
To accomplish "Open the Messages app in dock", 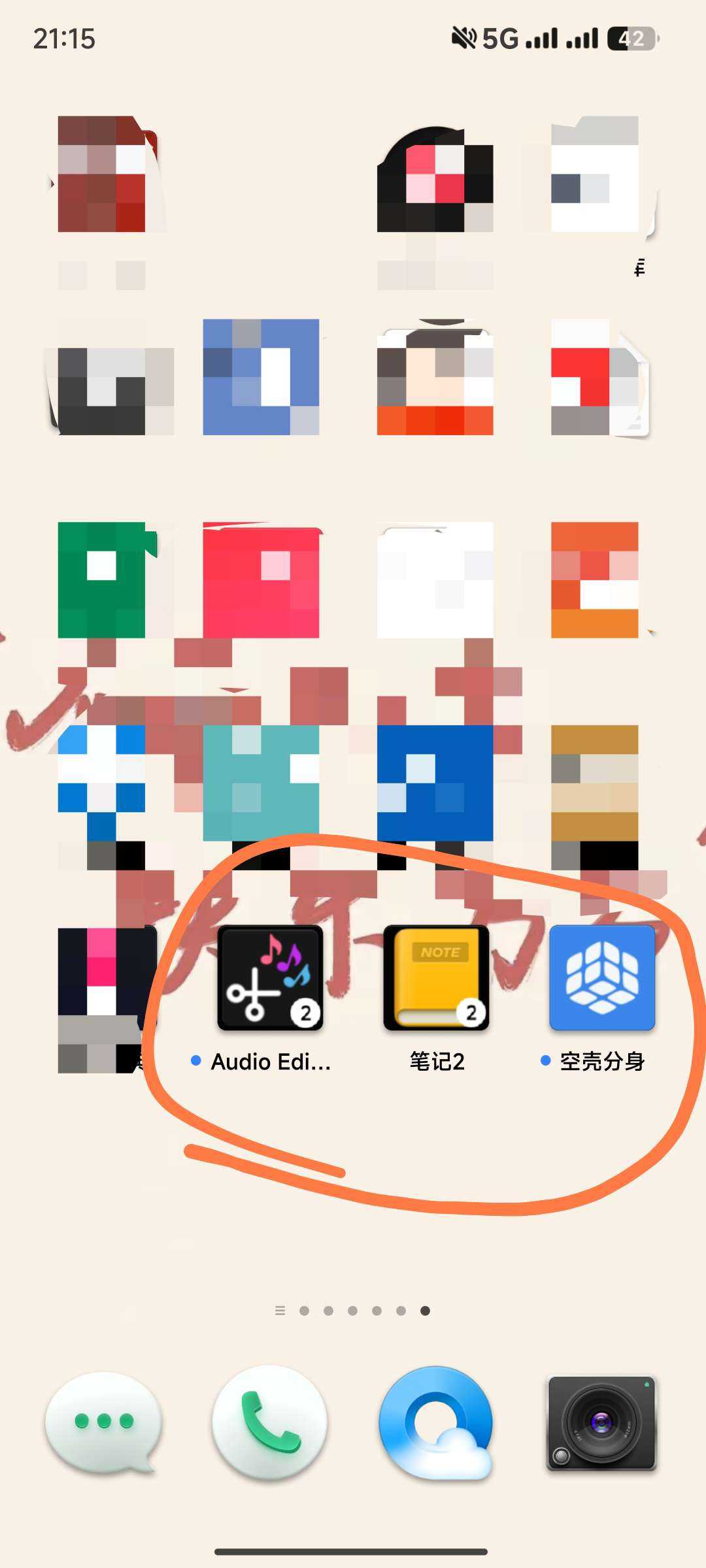I will point(103,1422).
